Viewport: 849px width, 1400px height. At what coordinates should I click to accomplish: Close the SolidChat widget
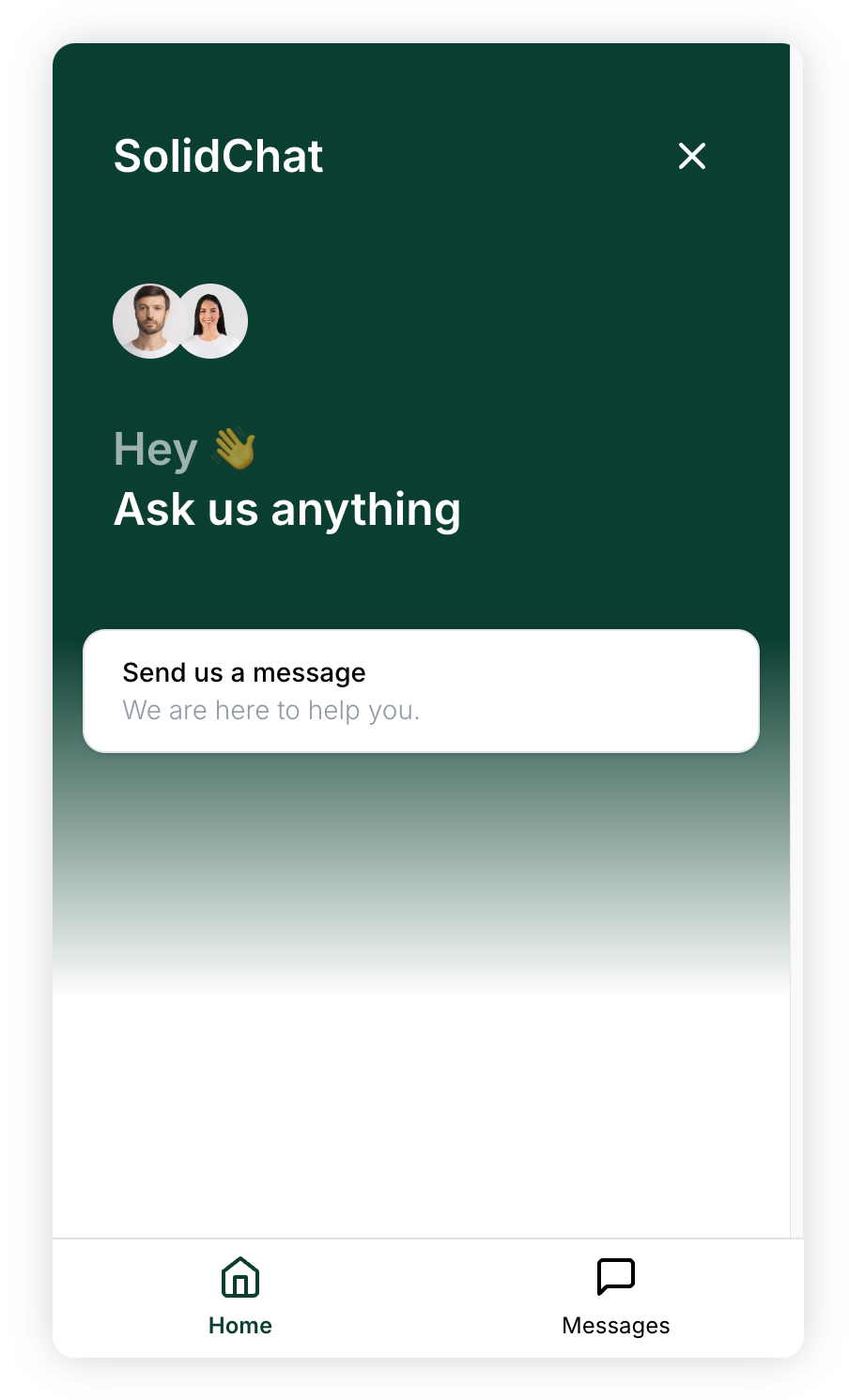coord(692,156)
